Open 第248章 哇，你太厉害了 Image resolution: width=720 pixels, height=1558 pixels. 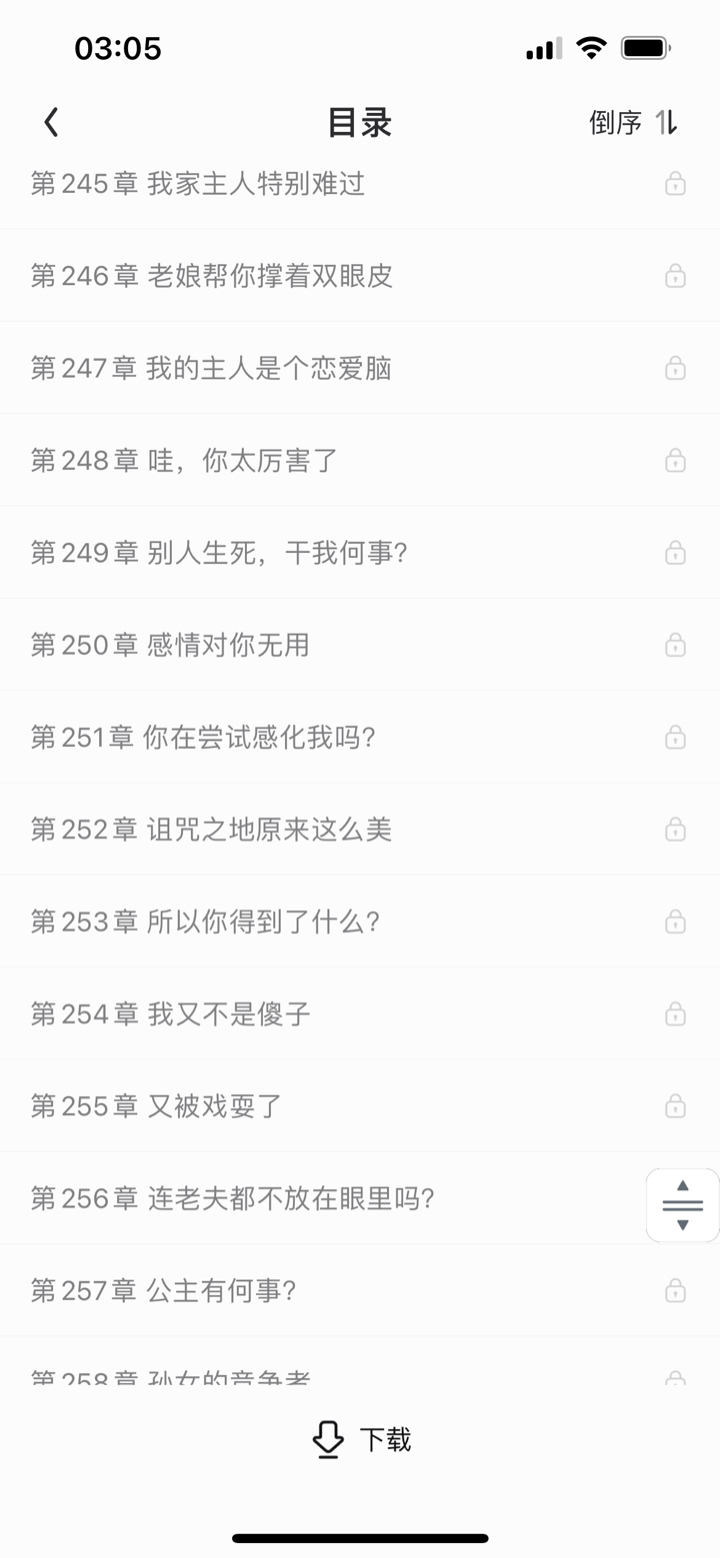click(185, 460)
